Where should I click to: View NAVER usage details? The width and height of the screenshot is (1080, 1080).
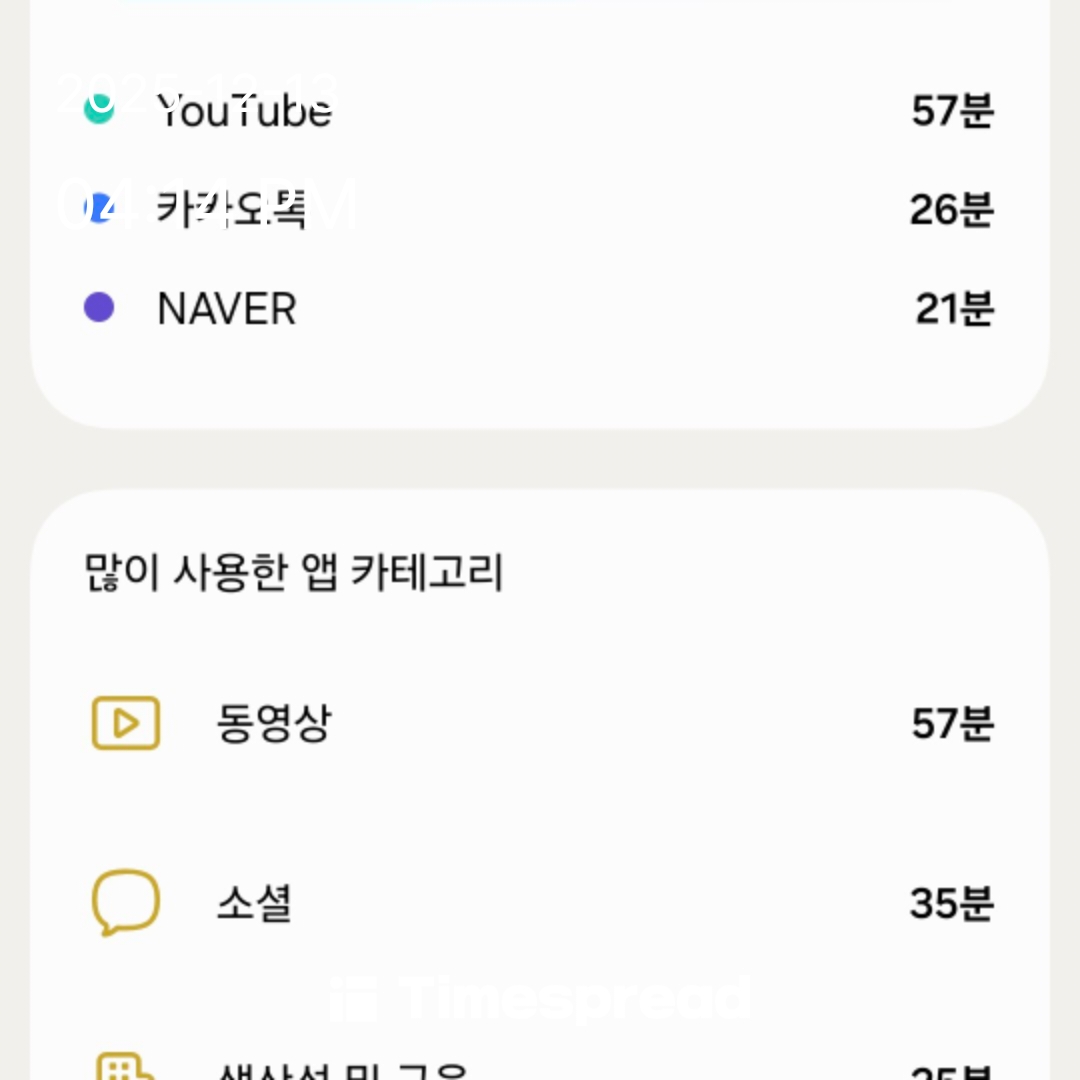point(227,309)
